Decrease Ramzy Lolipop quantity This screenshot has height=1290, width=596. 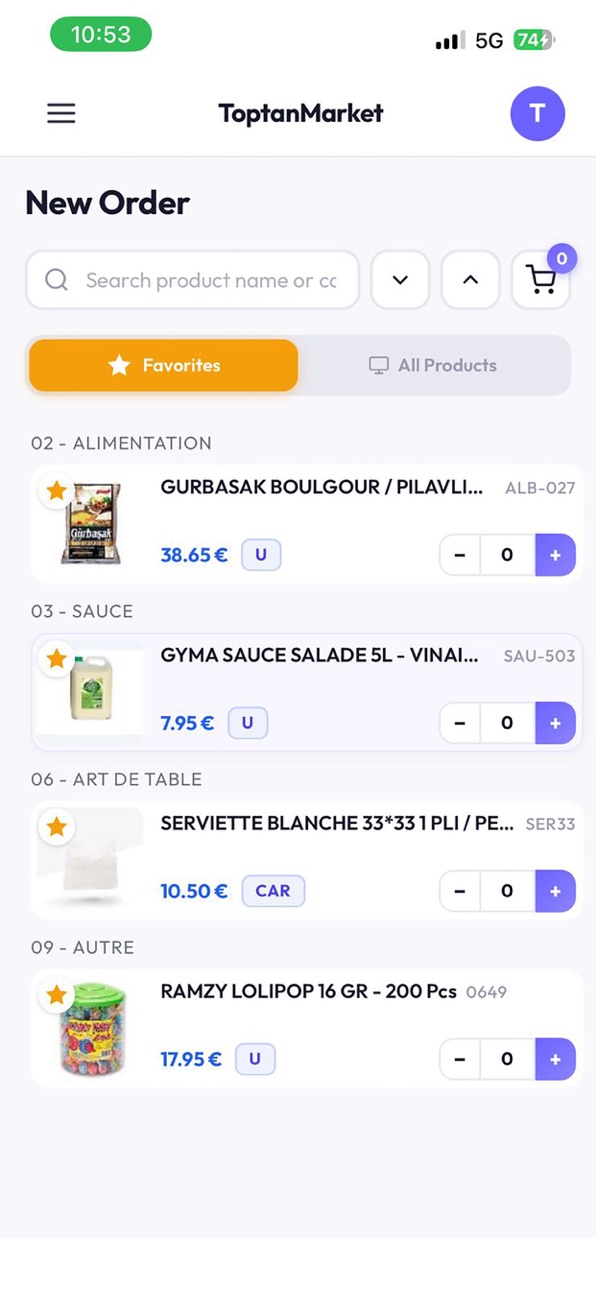[x=460, y=1059]
